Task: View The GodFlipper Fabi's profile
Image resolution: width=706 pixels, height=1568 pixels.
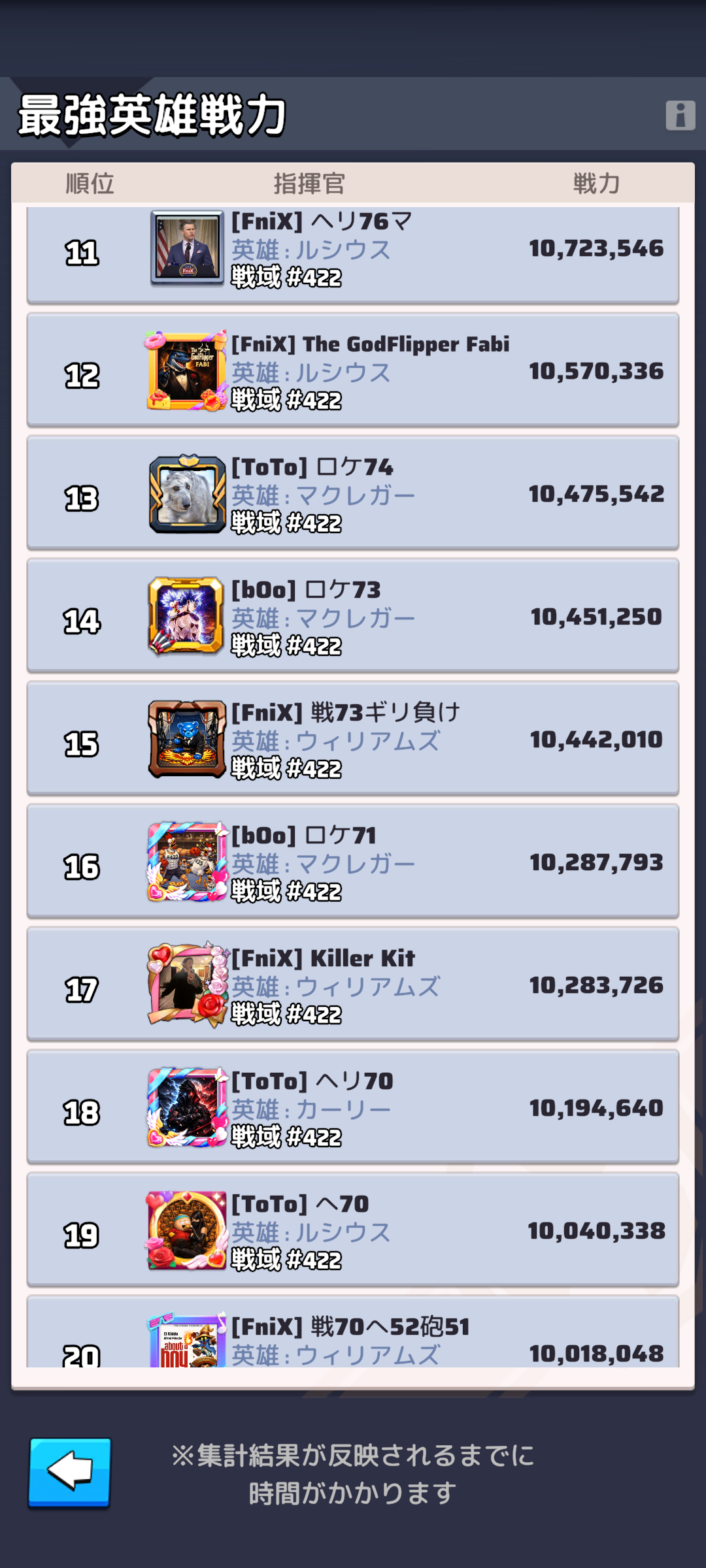Action: click(353, 371)
